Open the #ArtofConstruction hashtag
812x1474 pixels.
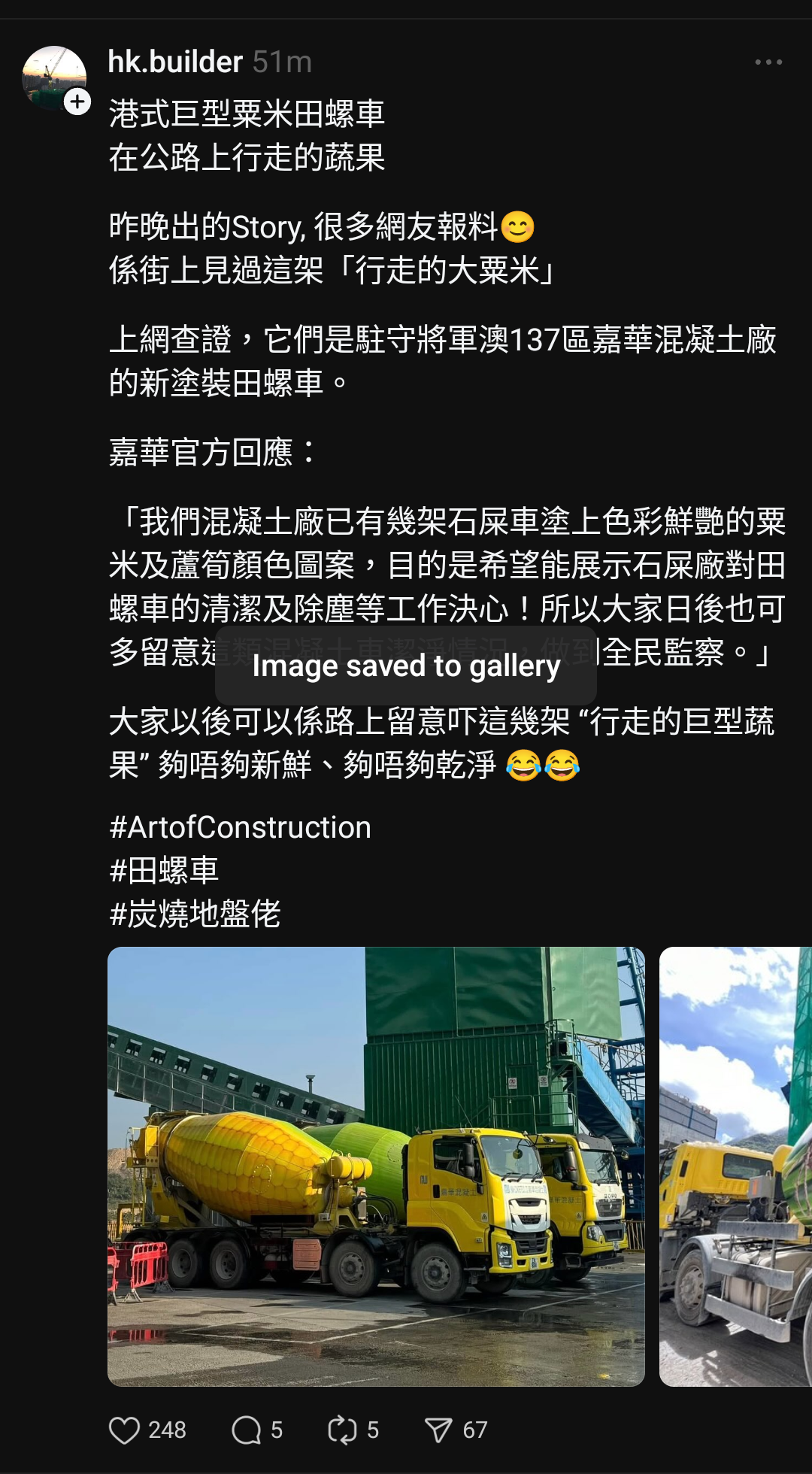coord(241,827)
